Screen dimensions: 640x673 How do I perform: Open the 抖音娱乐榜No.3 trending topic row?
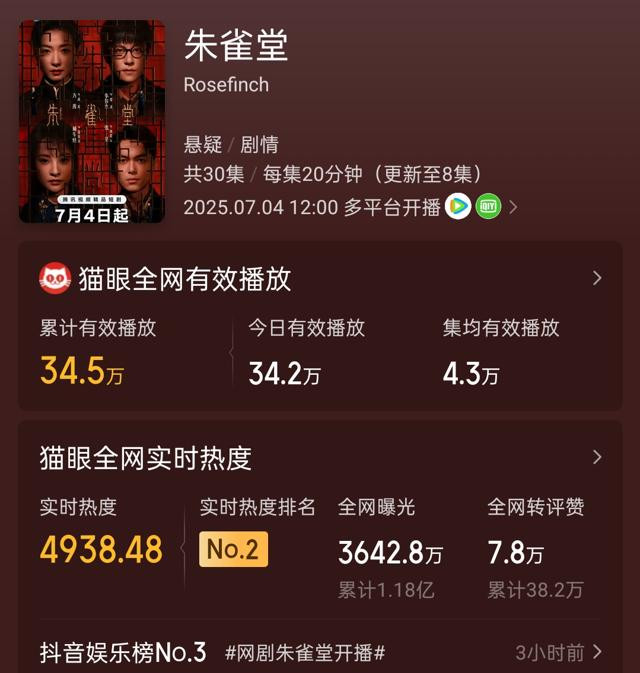(x=320, y=652)
